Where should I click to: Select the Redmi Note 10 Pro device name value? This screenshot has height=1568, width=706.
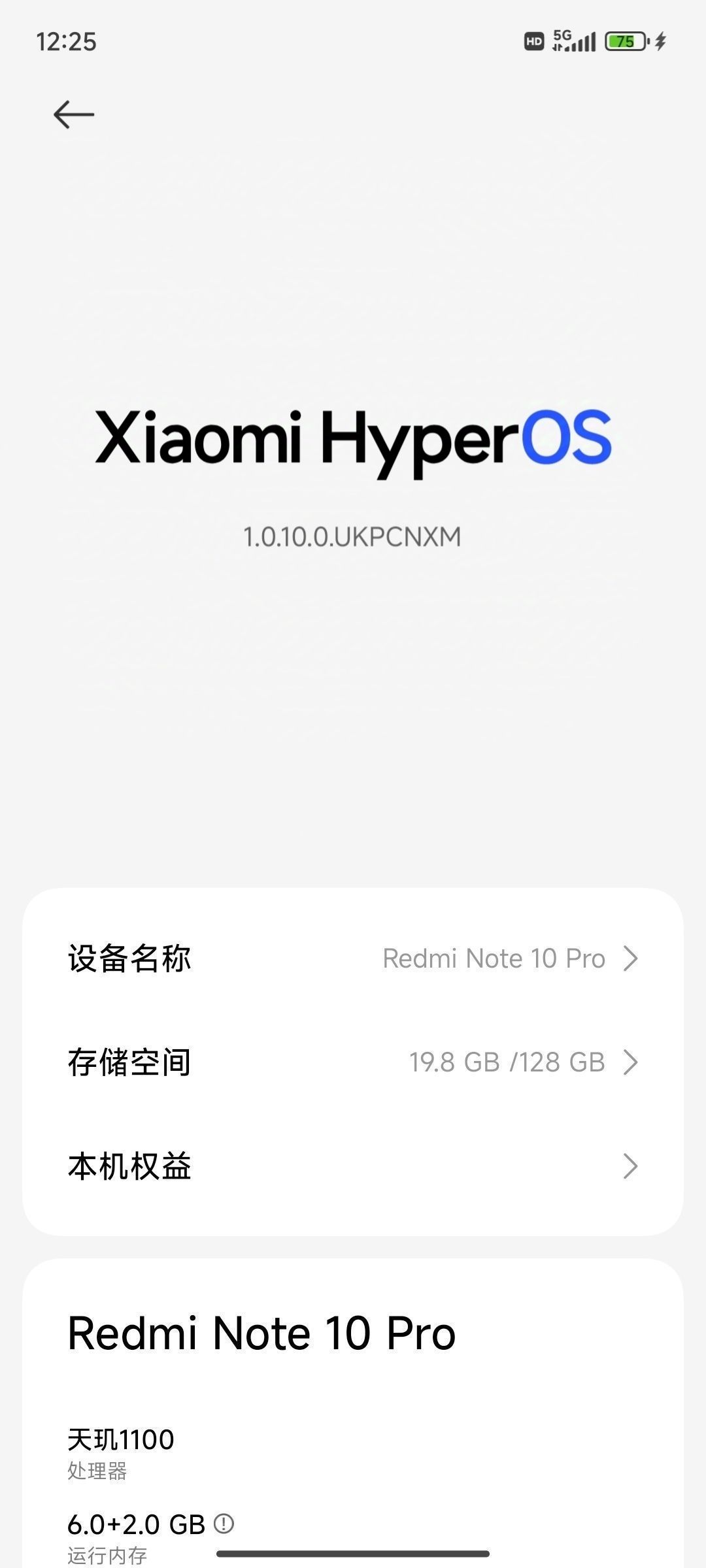tap(495, 958)
